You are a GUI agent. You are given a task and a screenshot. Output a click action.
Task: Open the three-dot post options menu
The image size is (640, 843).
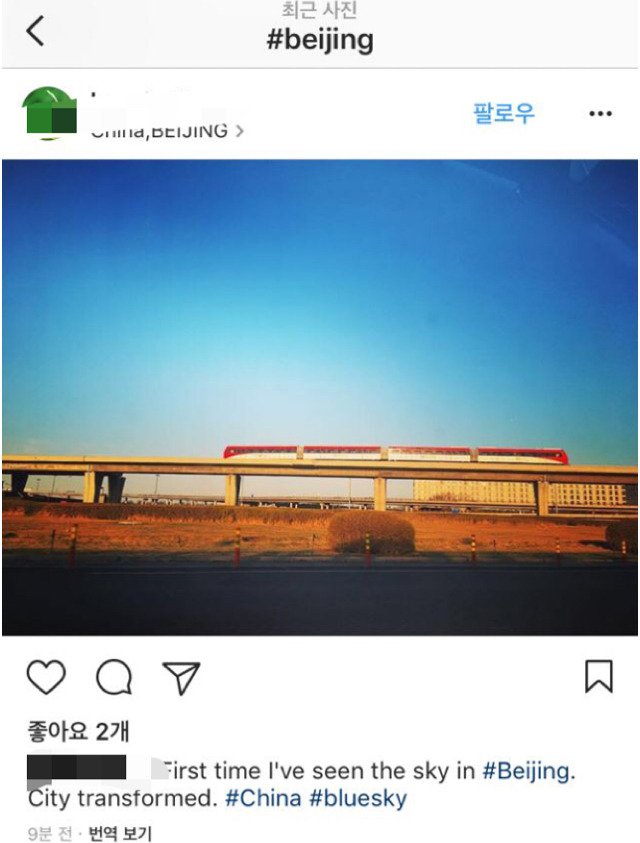[x=600, y=114]
